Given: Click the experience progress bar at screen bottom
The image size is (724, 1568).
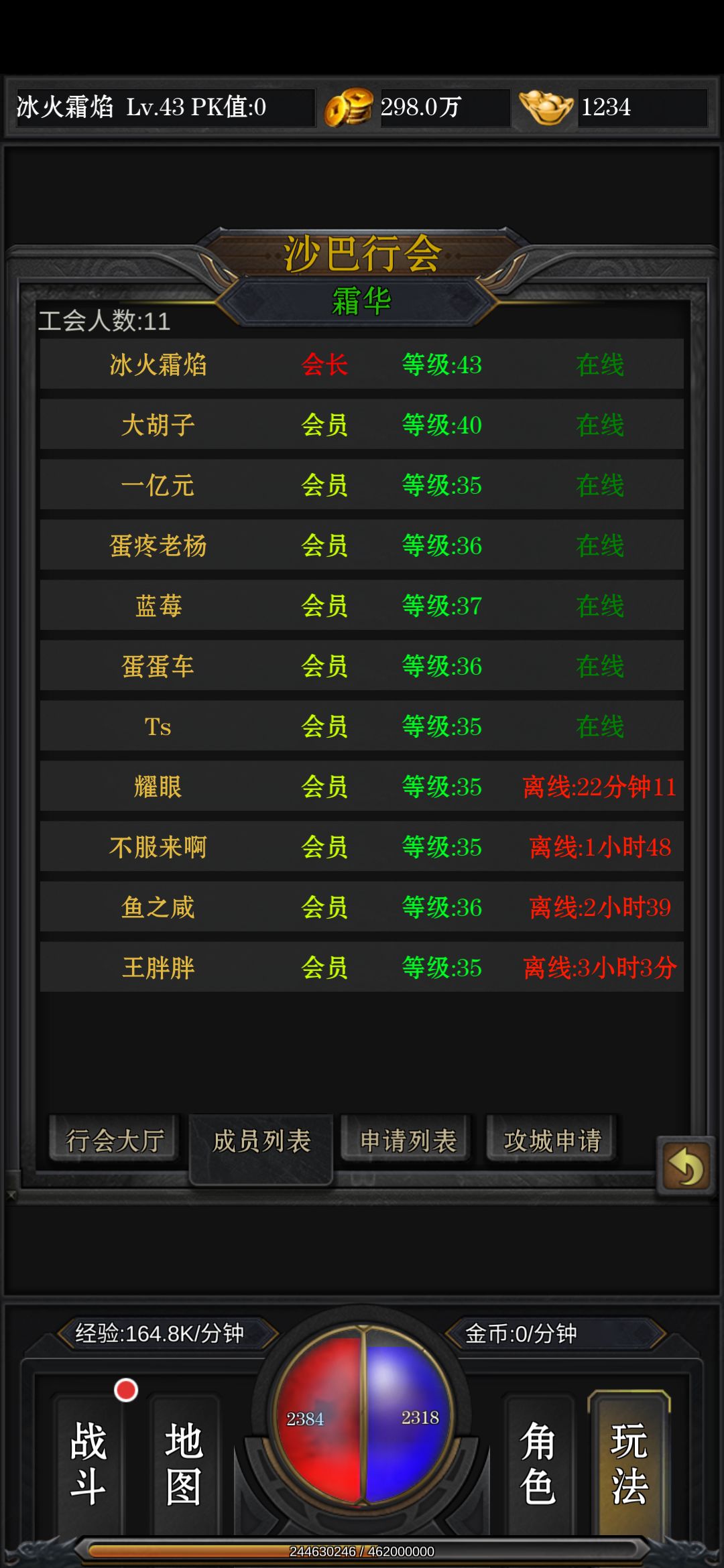Looking at the screenshot, I should click(362, 1552).
